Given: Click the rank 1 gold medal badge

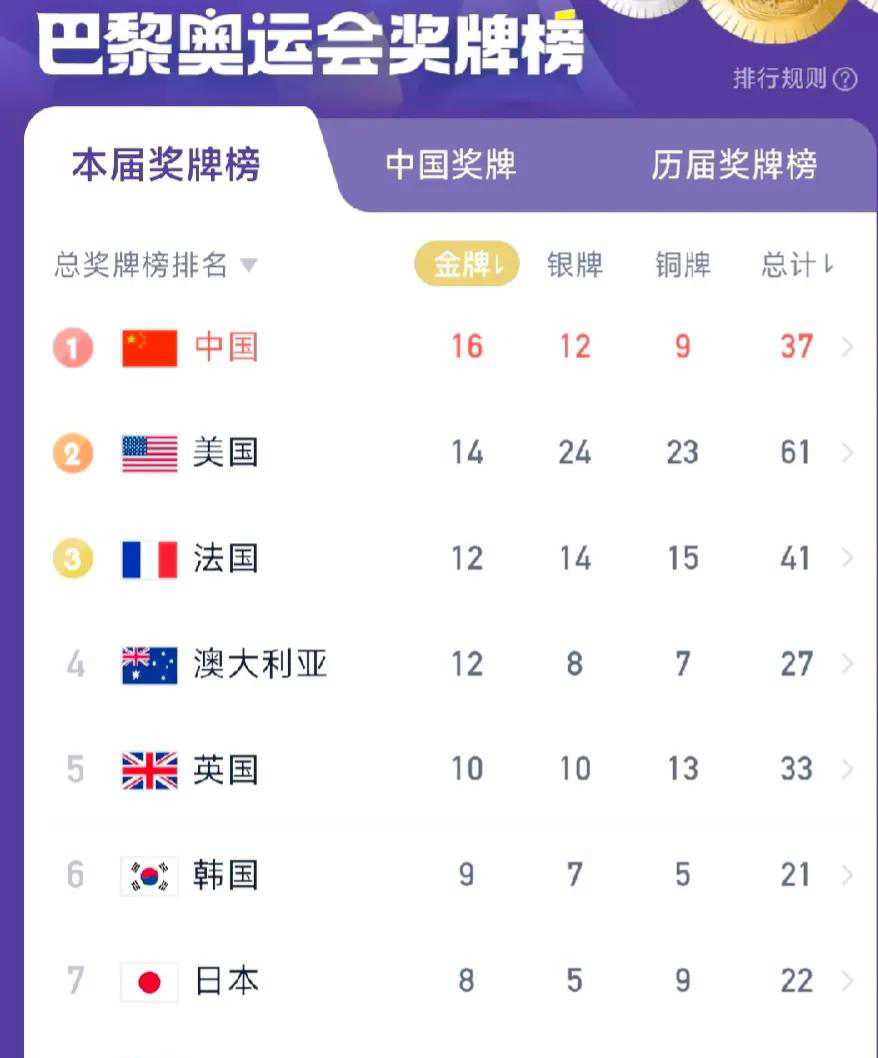Looking at the screenshot, I should point(71,347).
